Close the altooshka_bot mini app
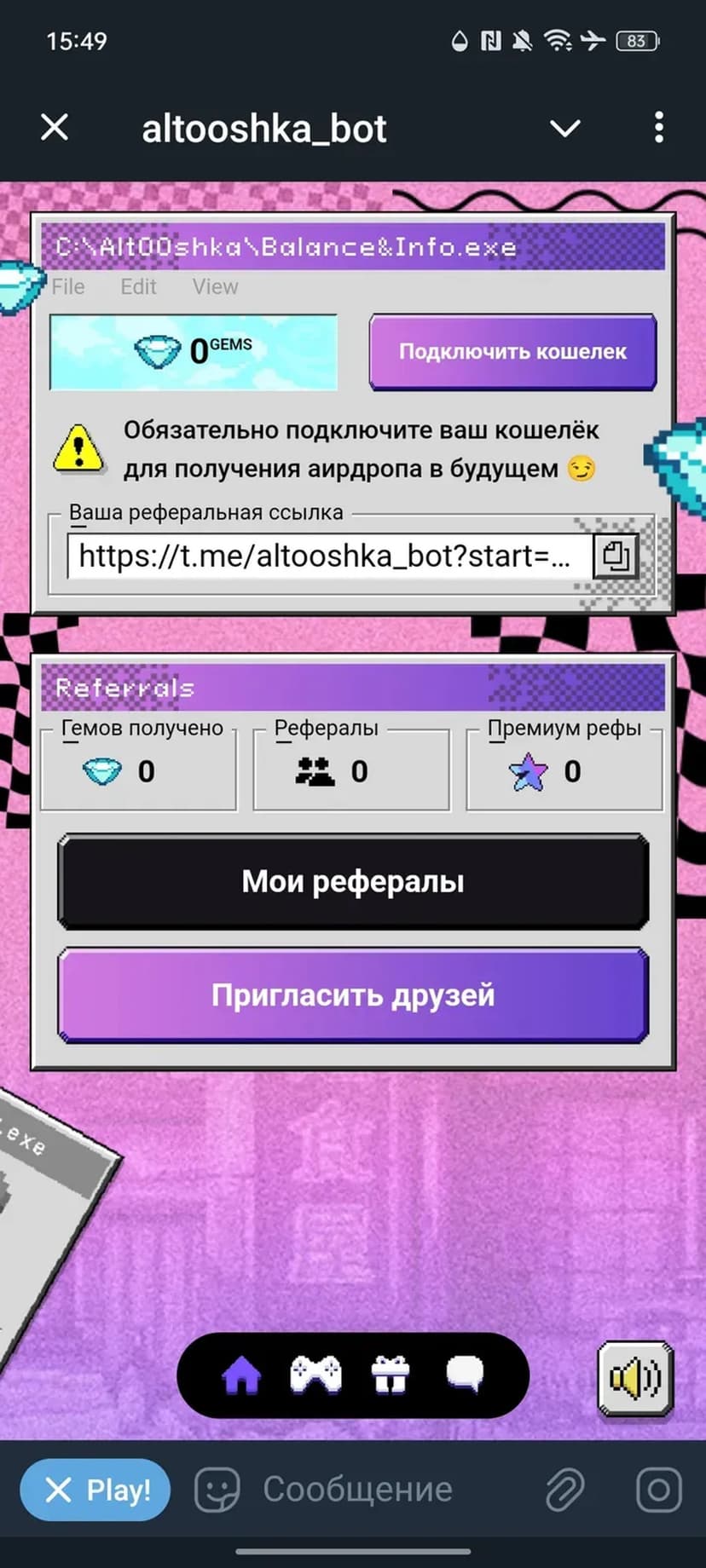This screenshot has height=1568, width=706. pyautogui.click(x=55, y=128)
